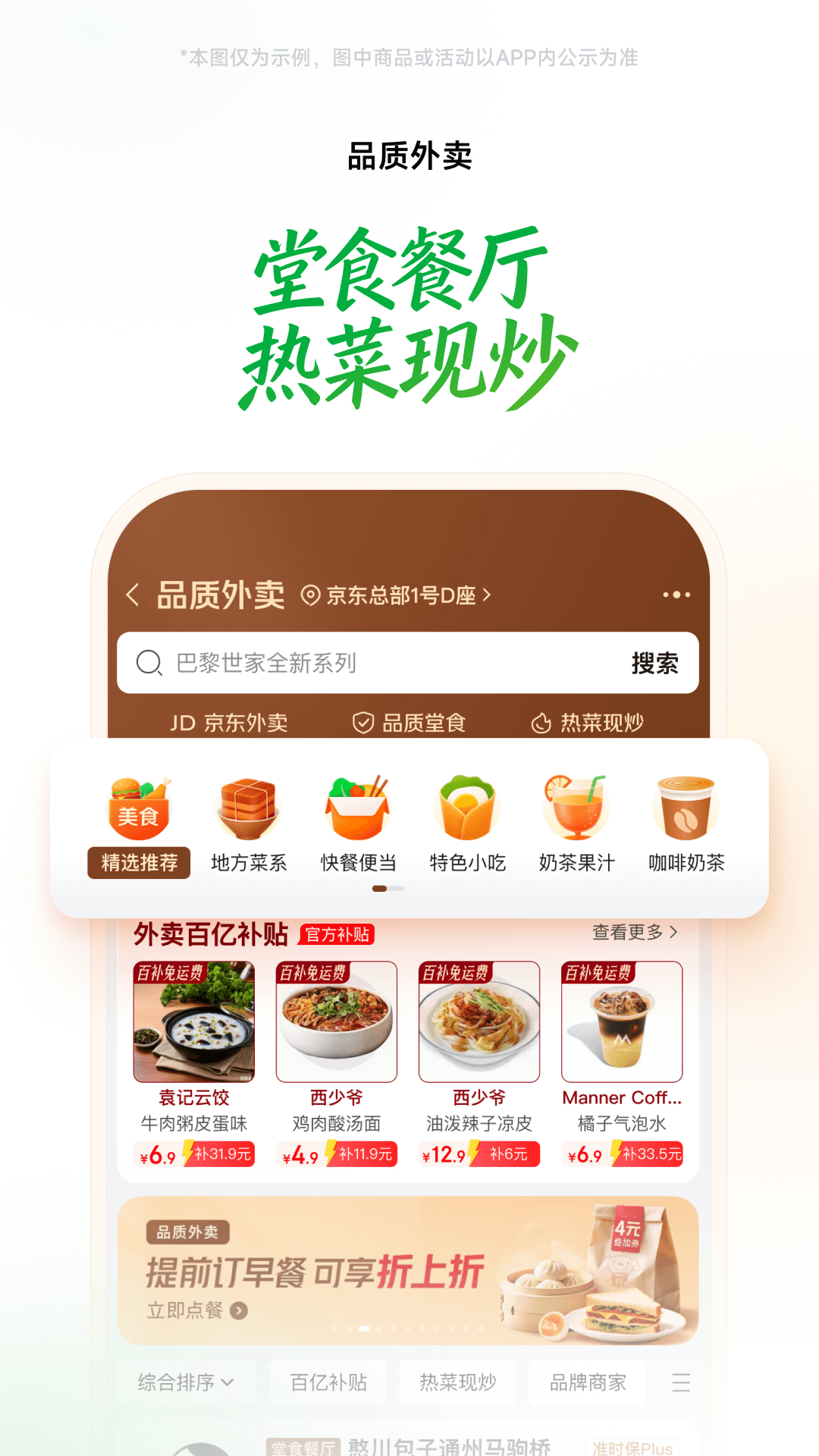Expand the 查看更多 link for subsidies

pos(631,933)
